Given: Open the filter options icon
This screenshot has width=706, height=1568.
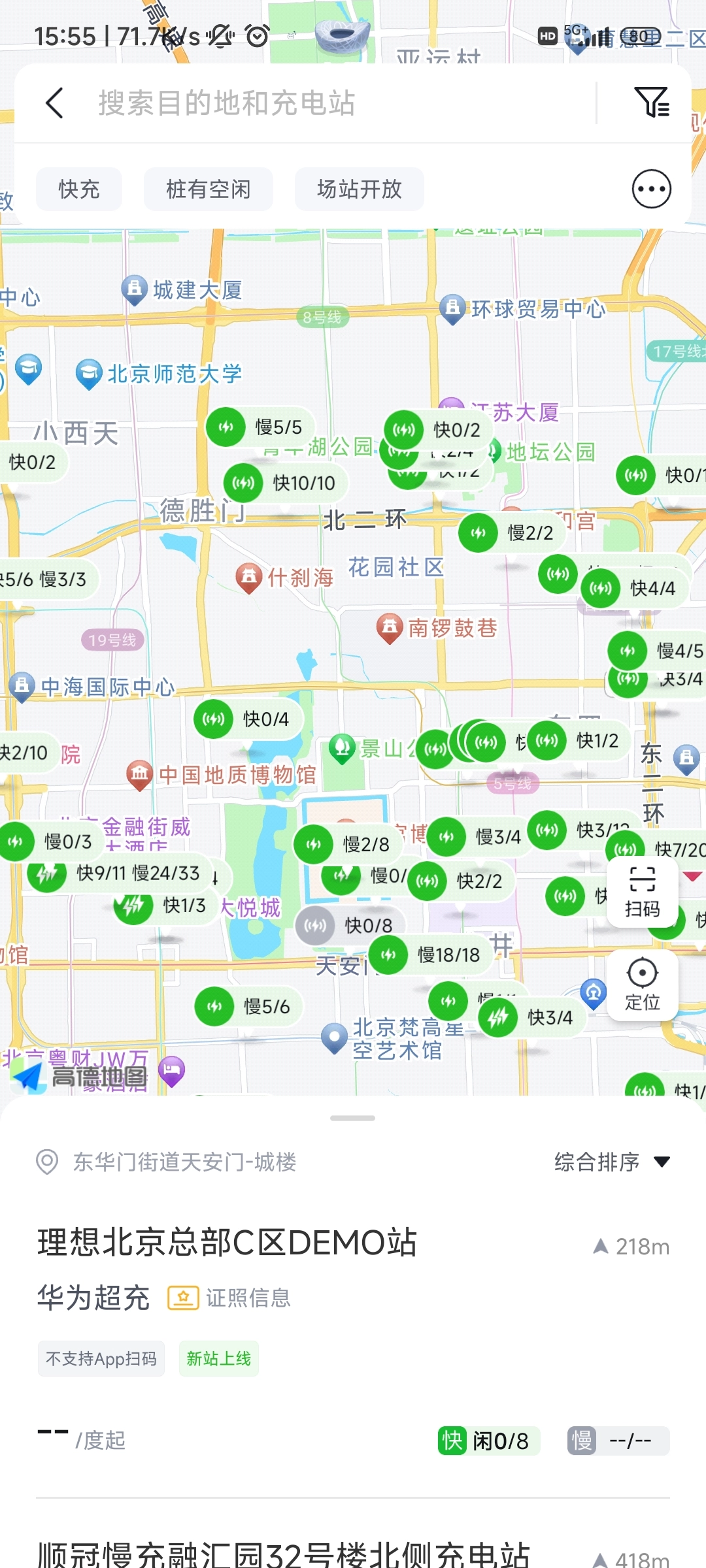Looking at the screenshot, I should (651, 103).
